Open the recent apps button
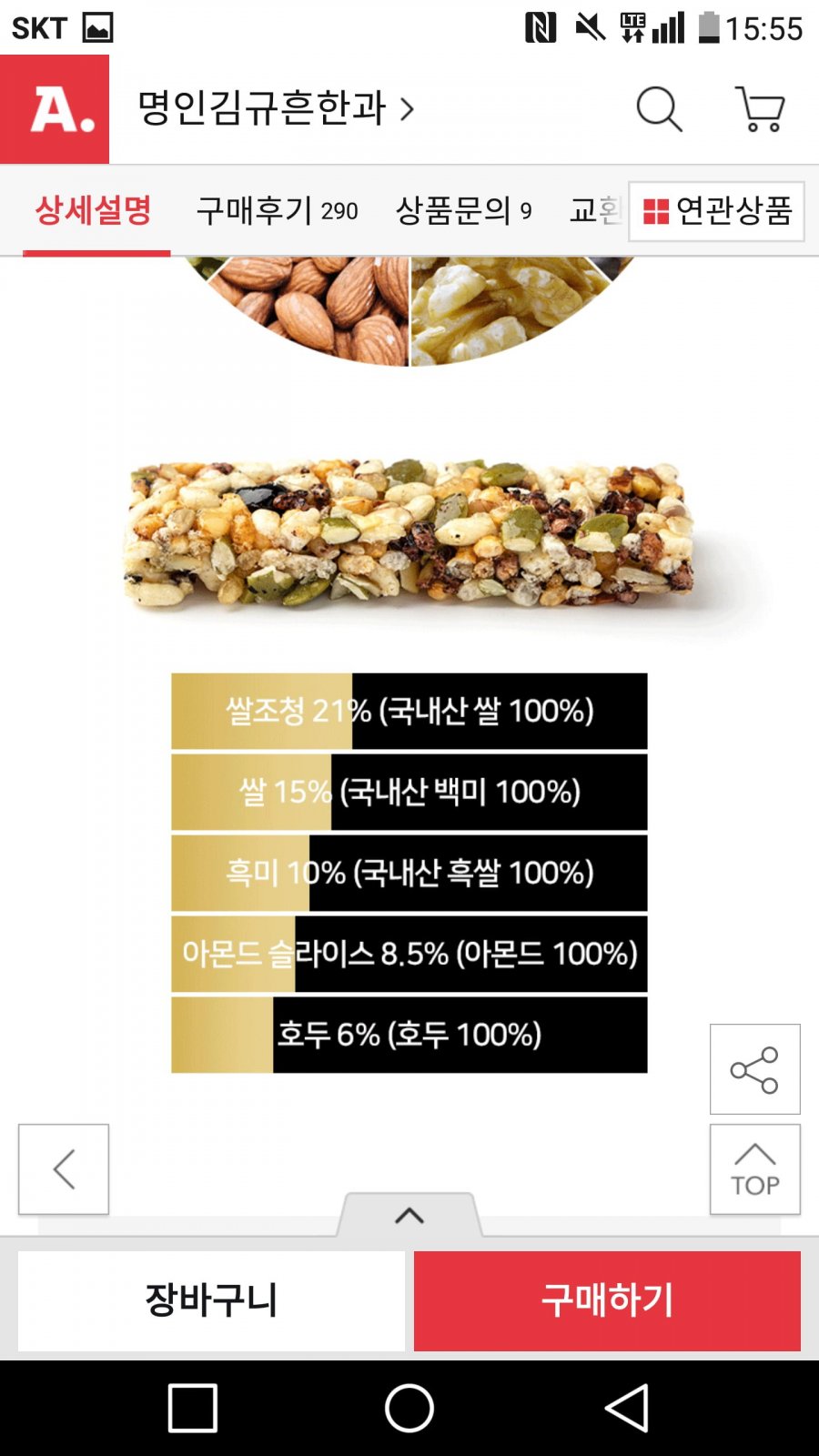The image size is (819, 1456). coord(193,1409)
